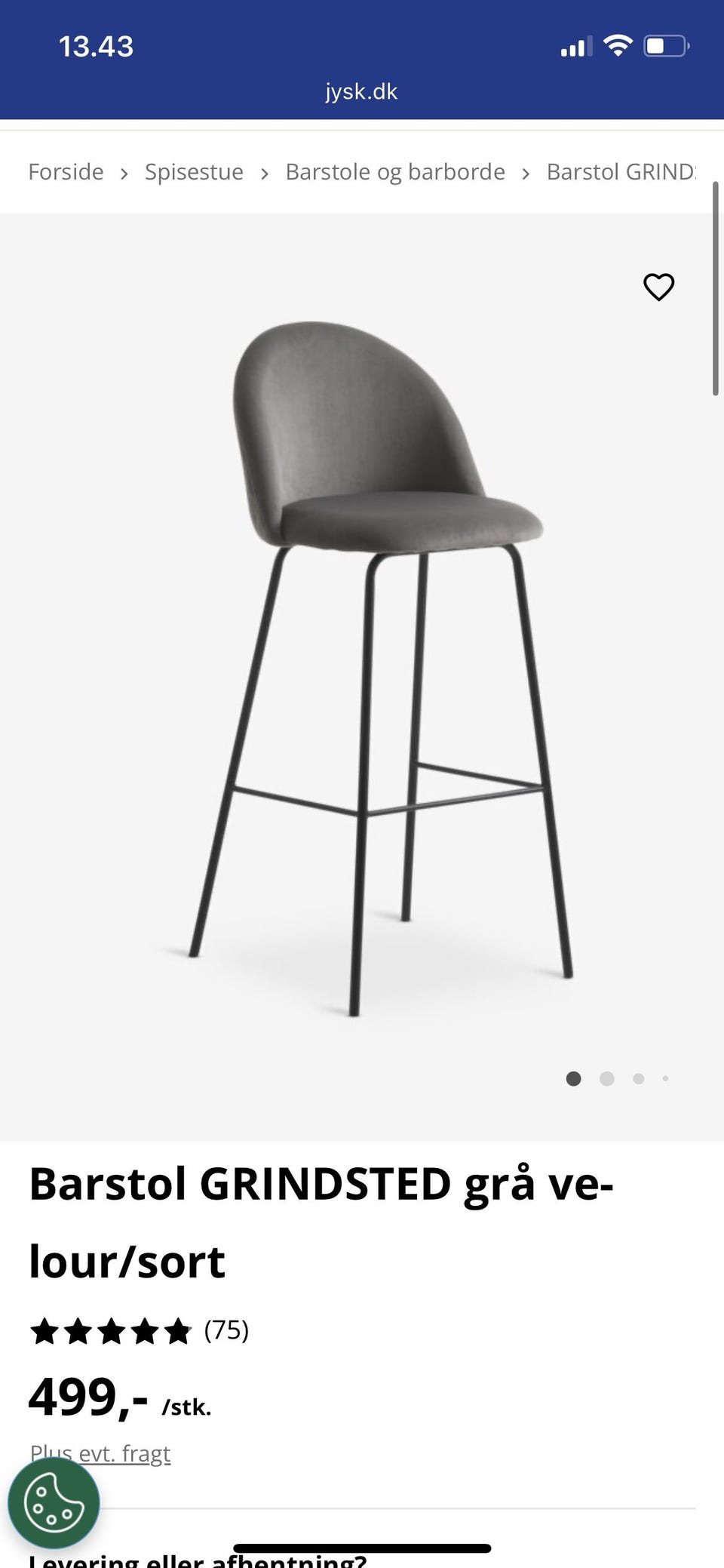
Task: Add the barstool to favorites with the heart
Action: tap(658, 287)
